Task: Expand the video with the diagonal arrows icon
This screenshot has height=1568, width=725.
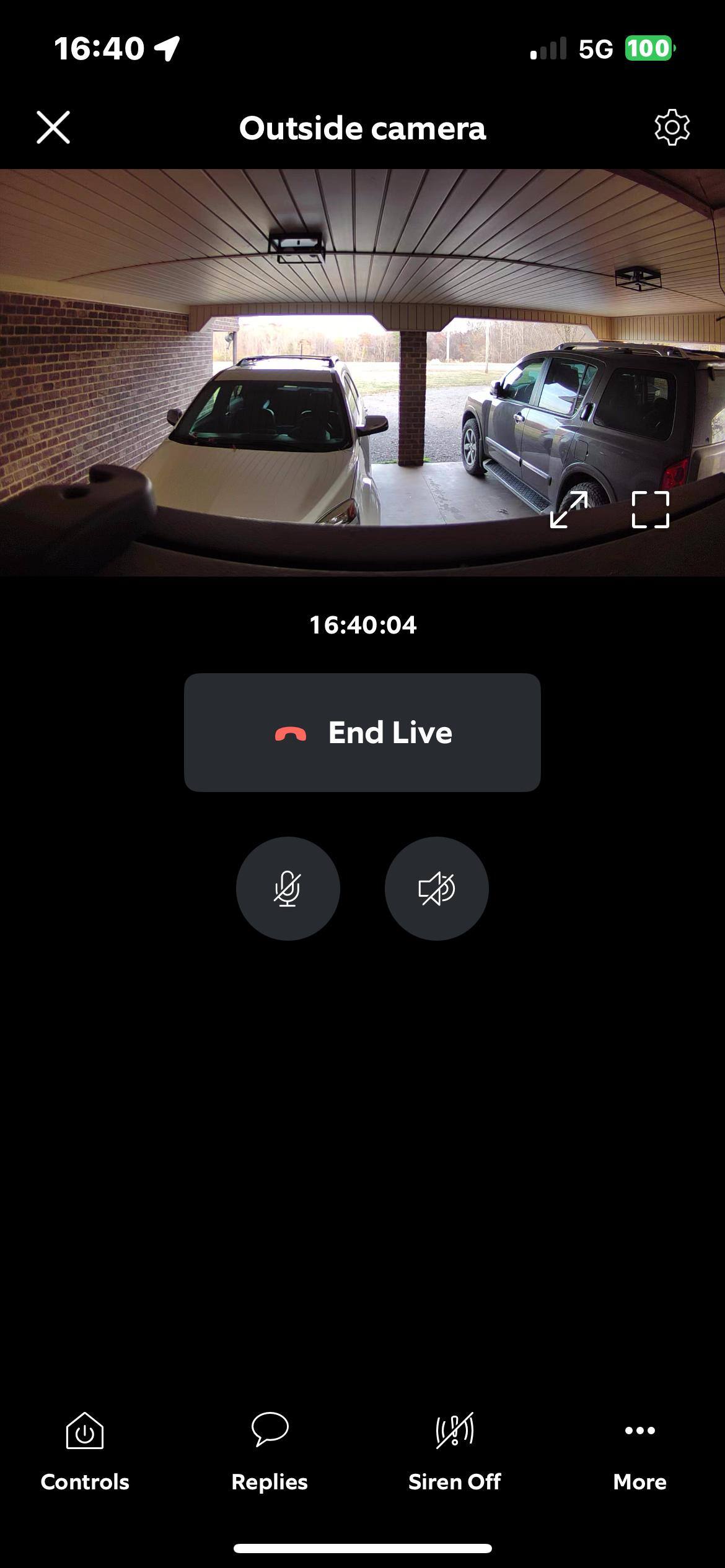Action: coord(569,510)
